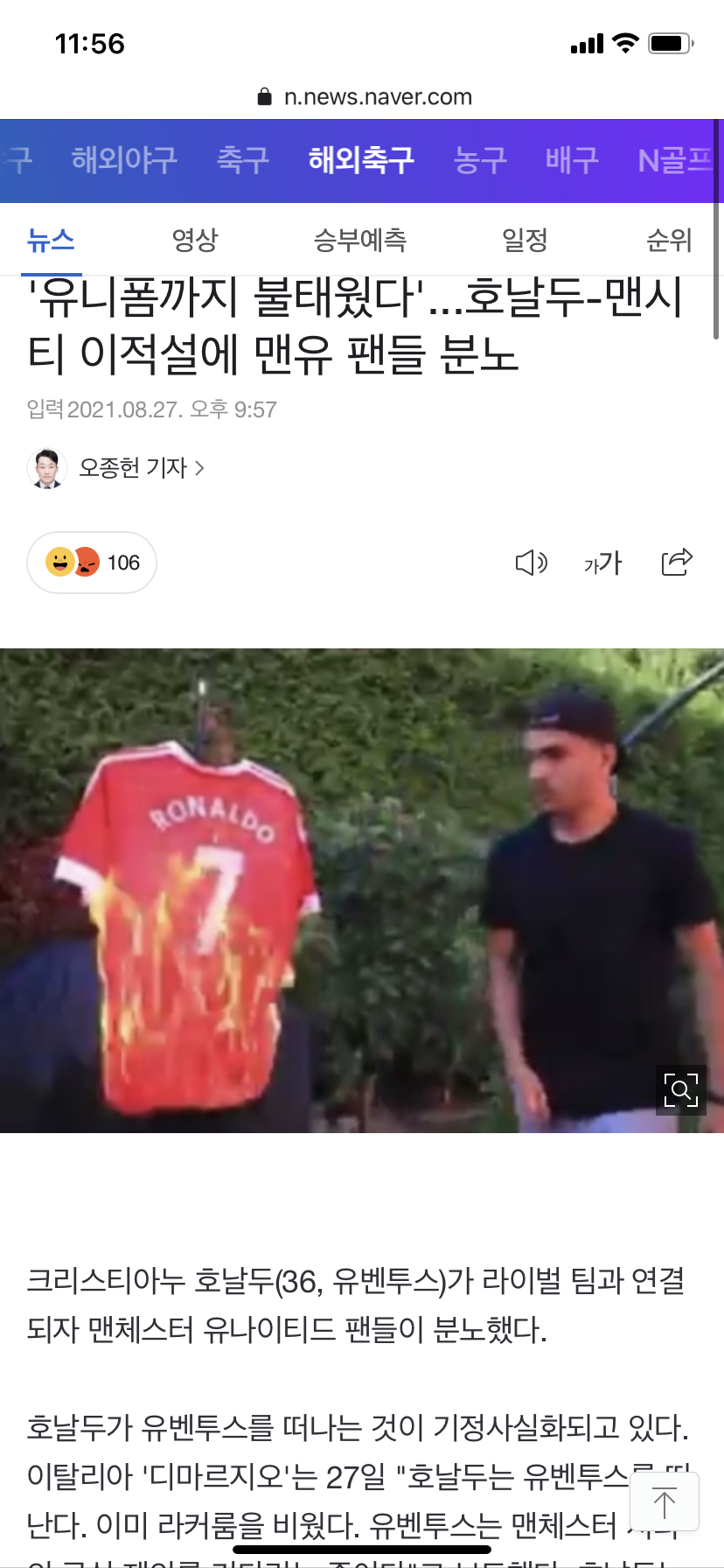Tap the n.news.naver.com address bar
The width and height of the screenshot is (724, 1568).
tap(365, 97)
